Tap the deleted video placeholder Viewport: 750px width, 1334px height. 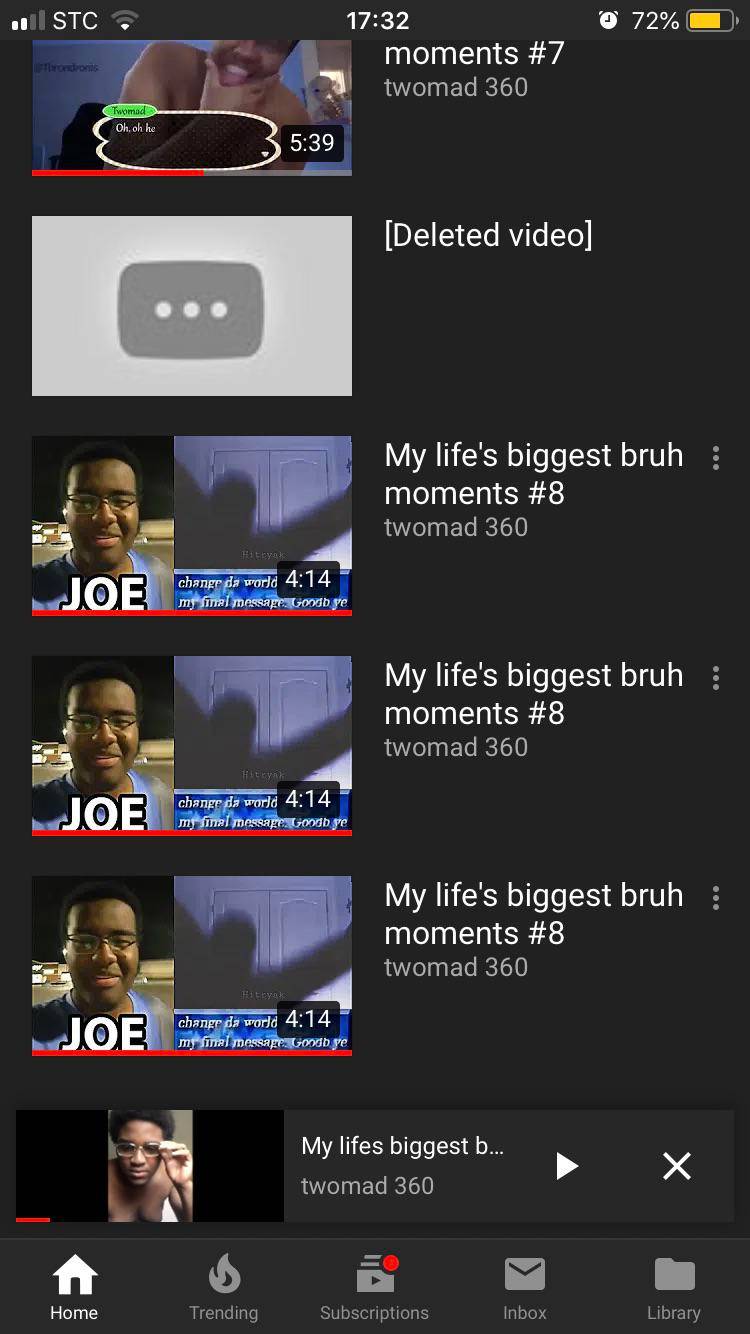point(192,305)
